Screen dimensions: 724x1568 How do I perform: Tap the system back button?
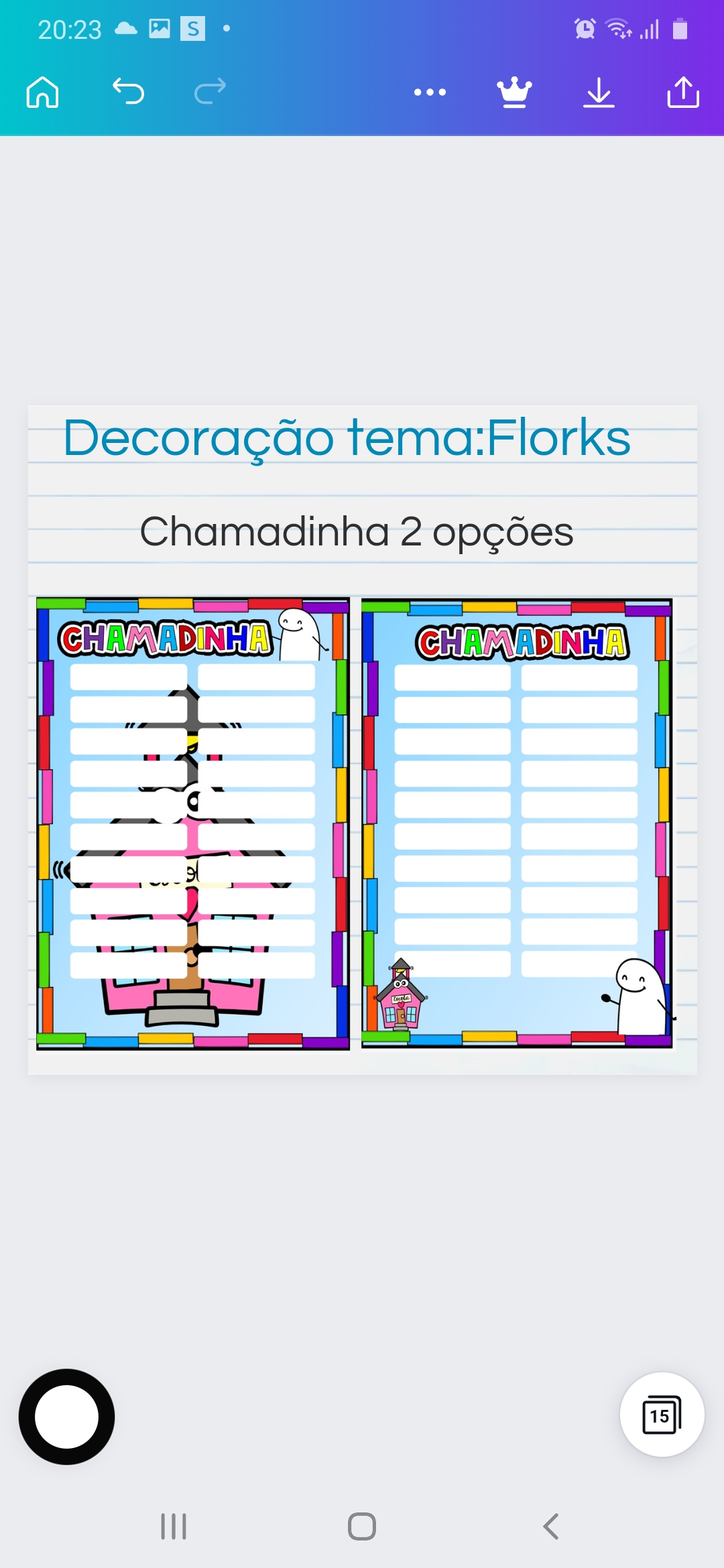[550, 1526]
